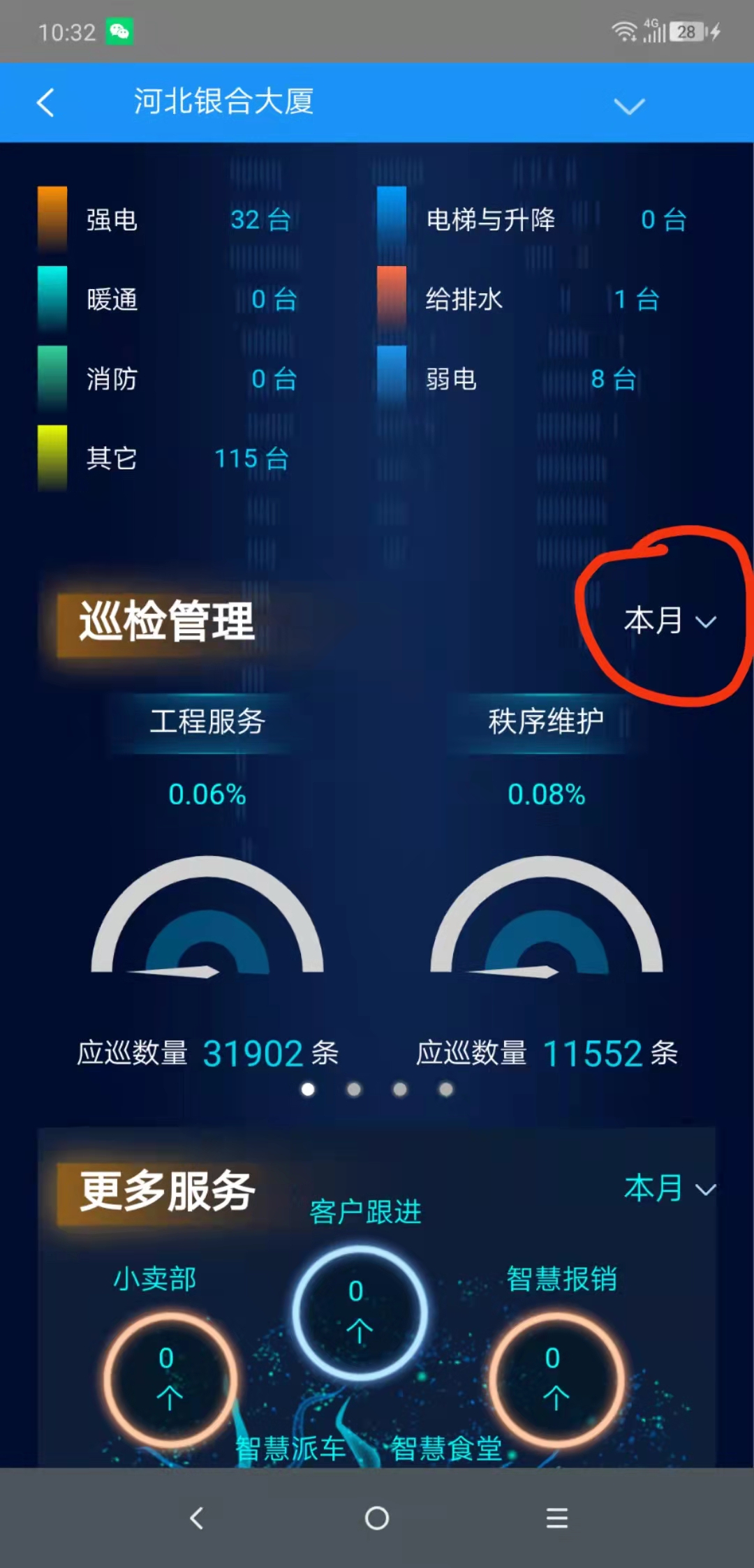Open the 智慧食堂 service
This screenshot has height=1568, width=754.
point(446,1449)
